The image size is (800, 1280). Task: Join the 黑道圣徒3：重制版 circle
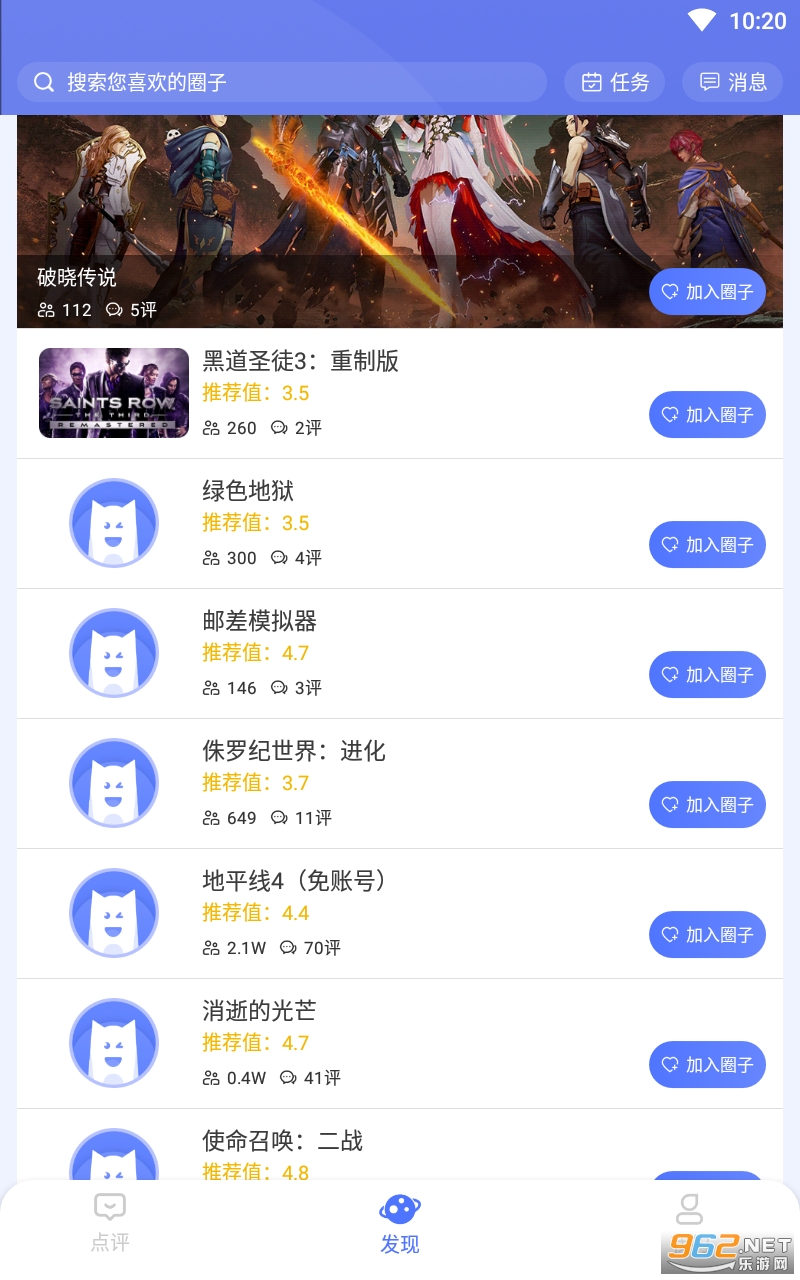pos(707,415)
